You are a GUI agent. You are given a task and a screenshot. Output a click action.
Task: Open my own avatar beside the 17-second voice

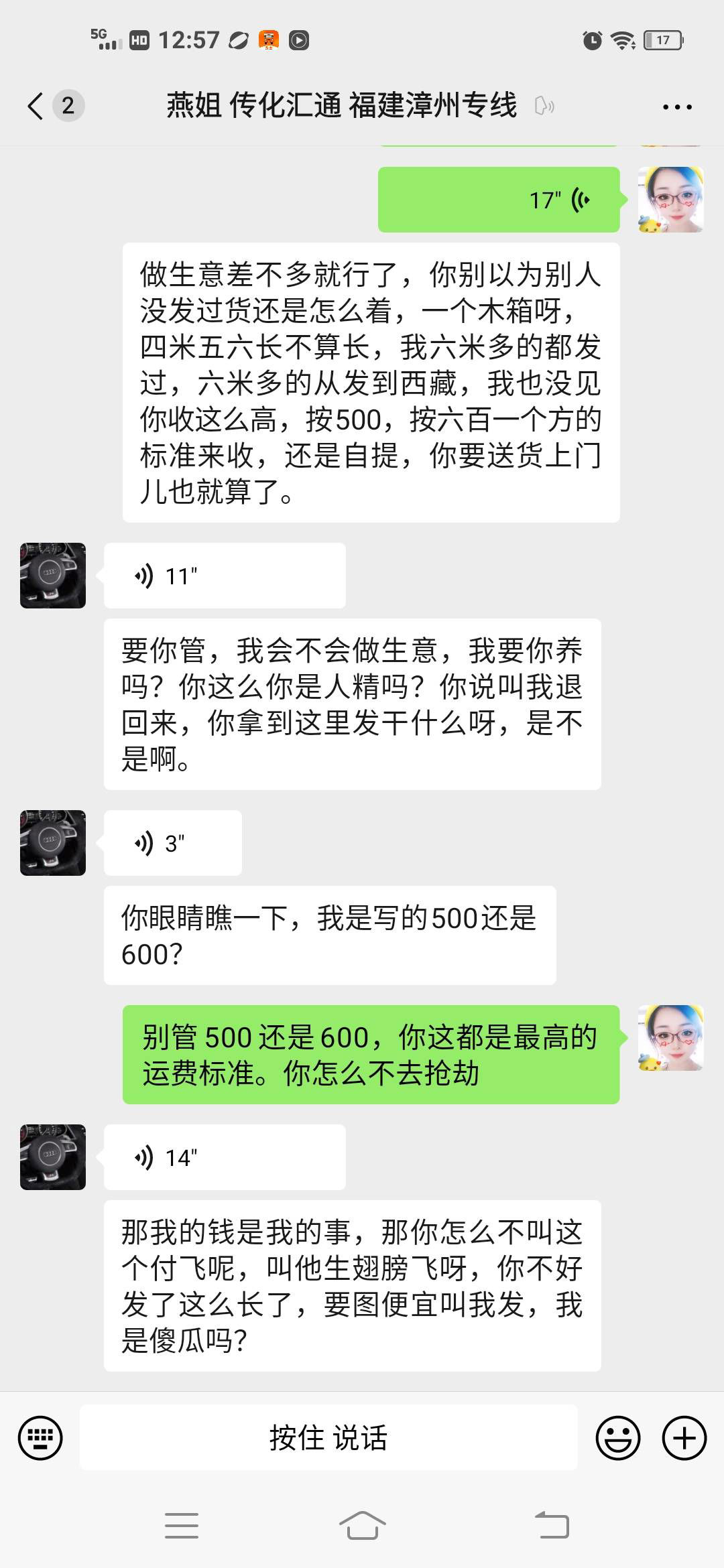click(x=671, y=200)
